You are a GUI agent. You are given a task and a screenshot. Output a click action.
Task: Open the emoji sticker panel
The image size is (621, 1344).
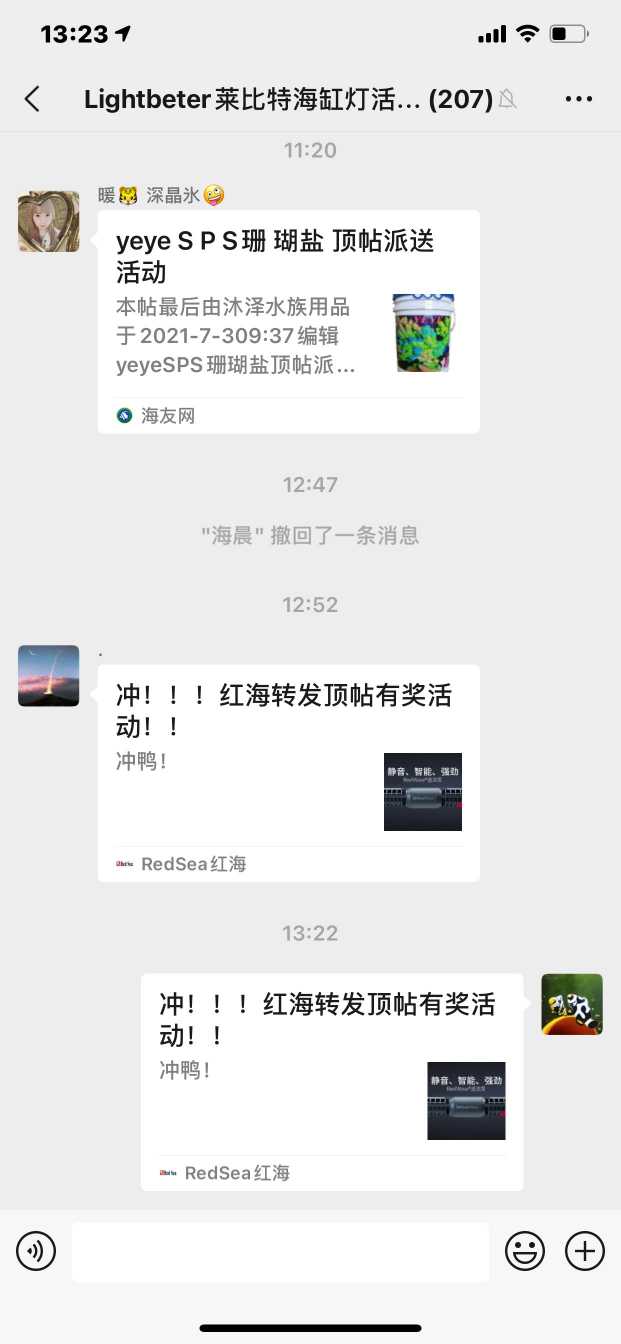tap(524, 1251)
